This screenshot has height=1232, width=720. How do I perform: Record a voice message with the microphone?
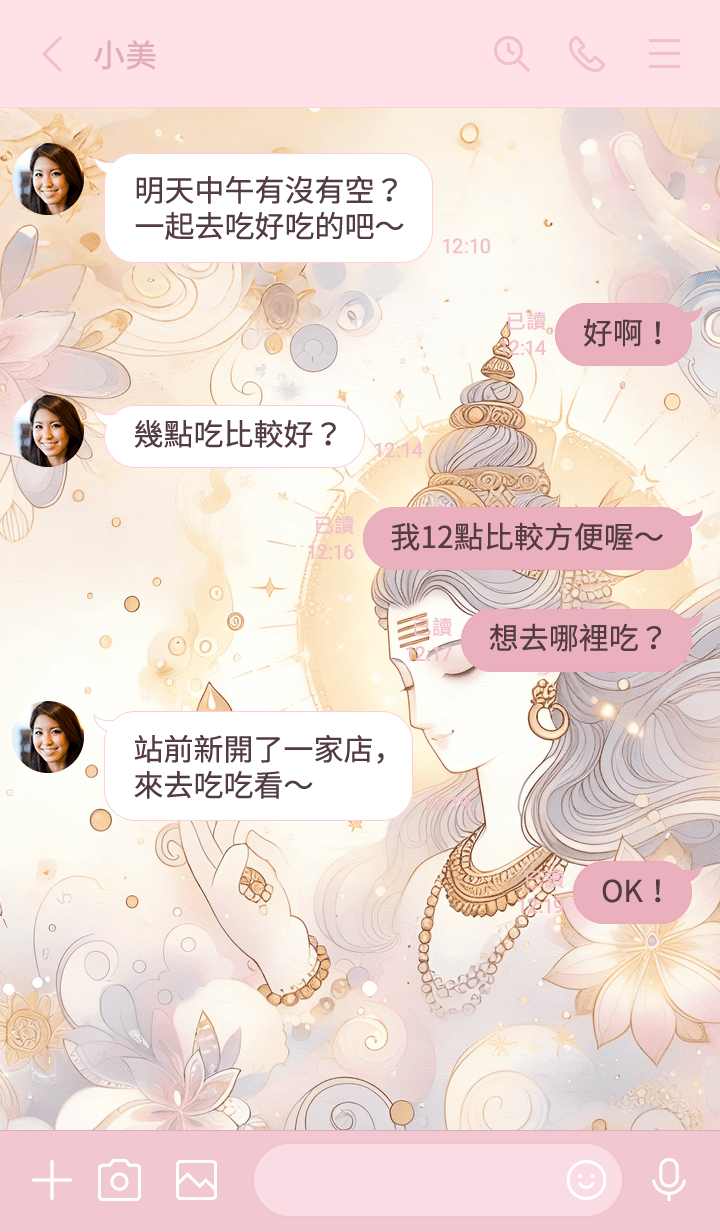coord(668,1181)
